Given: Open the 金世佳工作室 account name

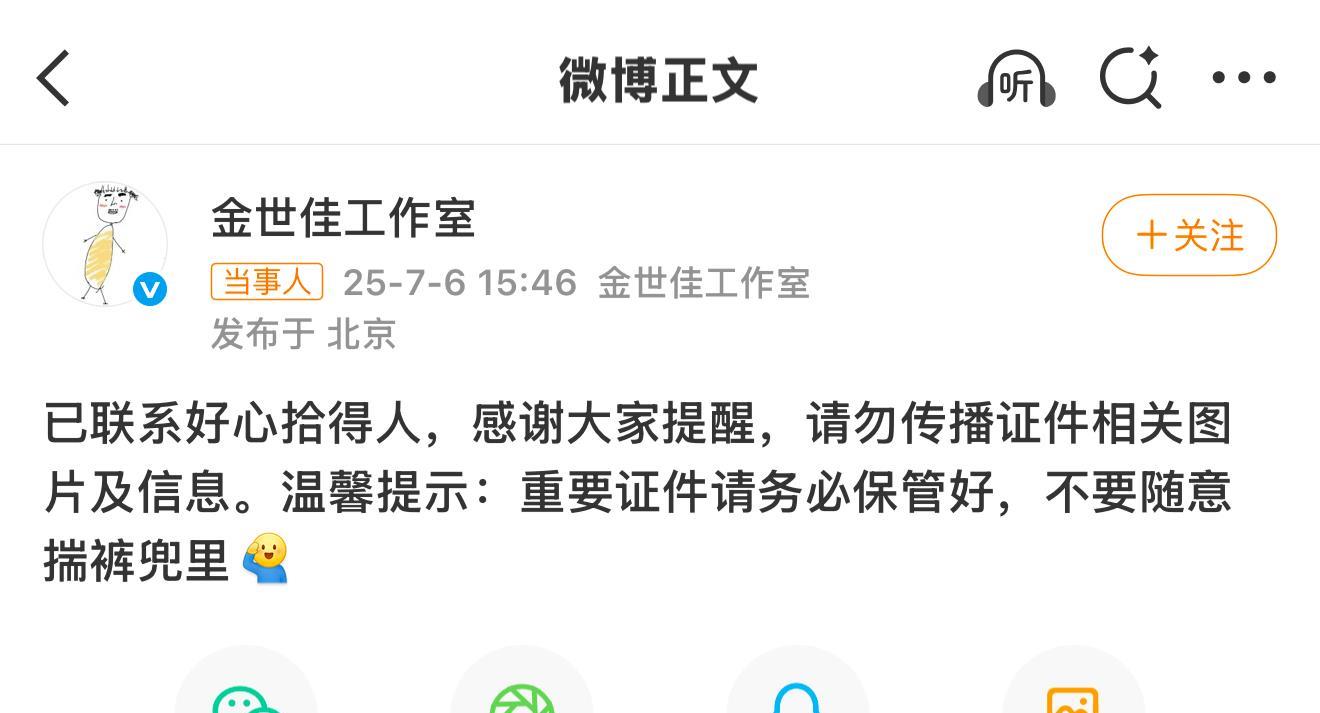Looking at the screenshot, I should coord(343,218).
